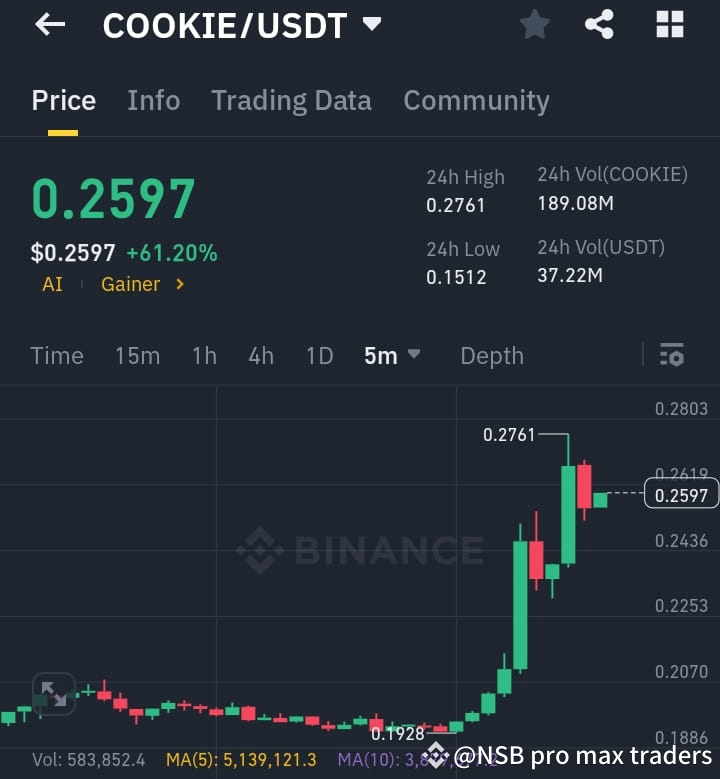Viewport: 720px width, 779px height.
Task: Switch to the 15m candle interval
Action: point(137,355)
